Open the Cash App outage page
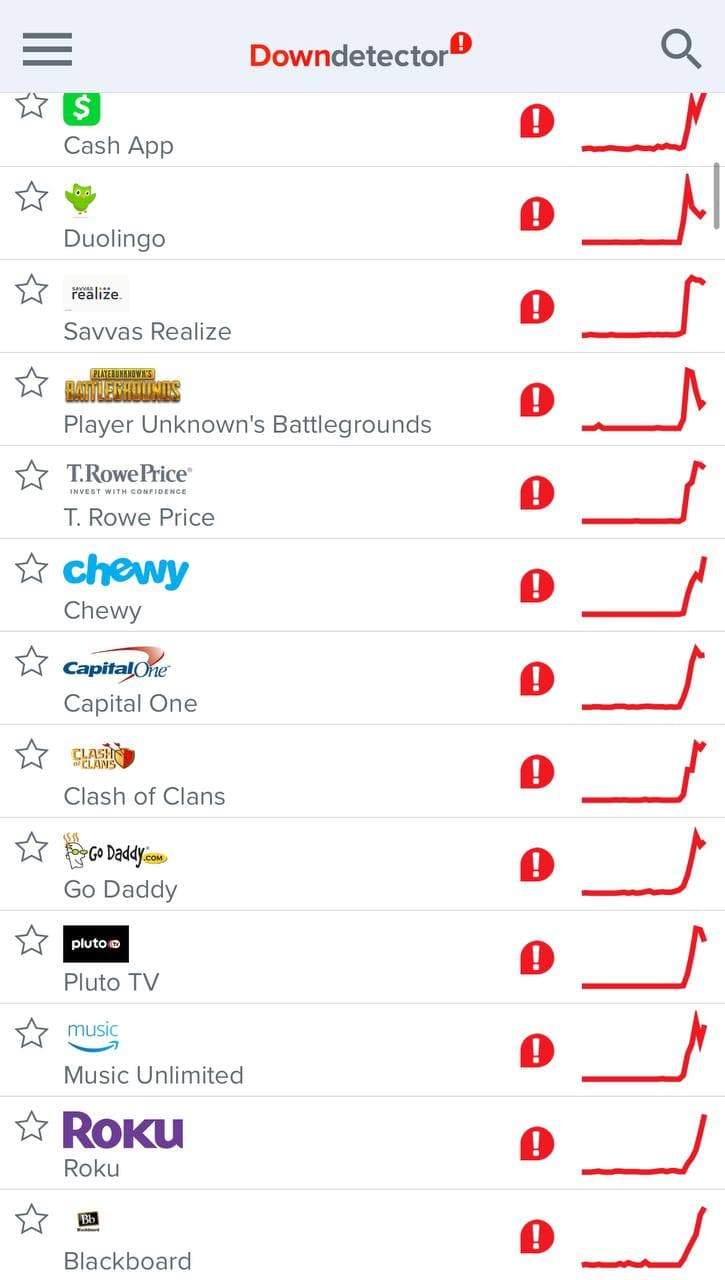This screenshot has width=725, height=1280. (x=119, y=145)
